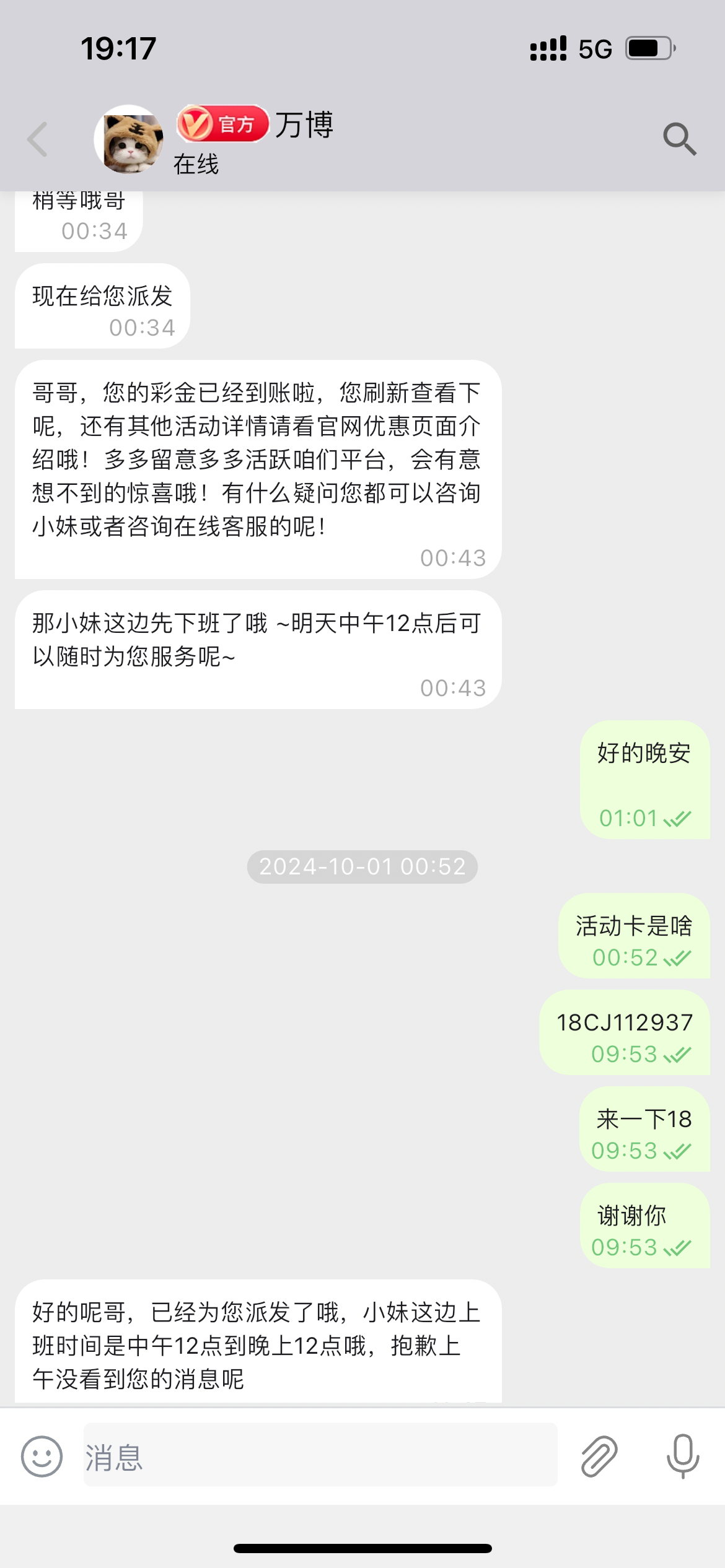Open the 万博 contact profile picture
The image size is (725, 1568).
tap(130, 139)
